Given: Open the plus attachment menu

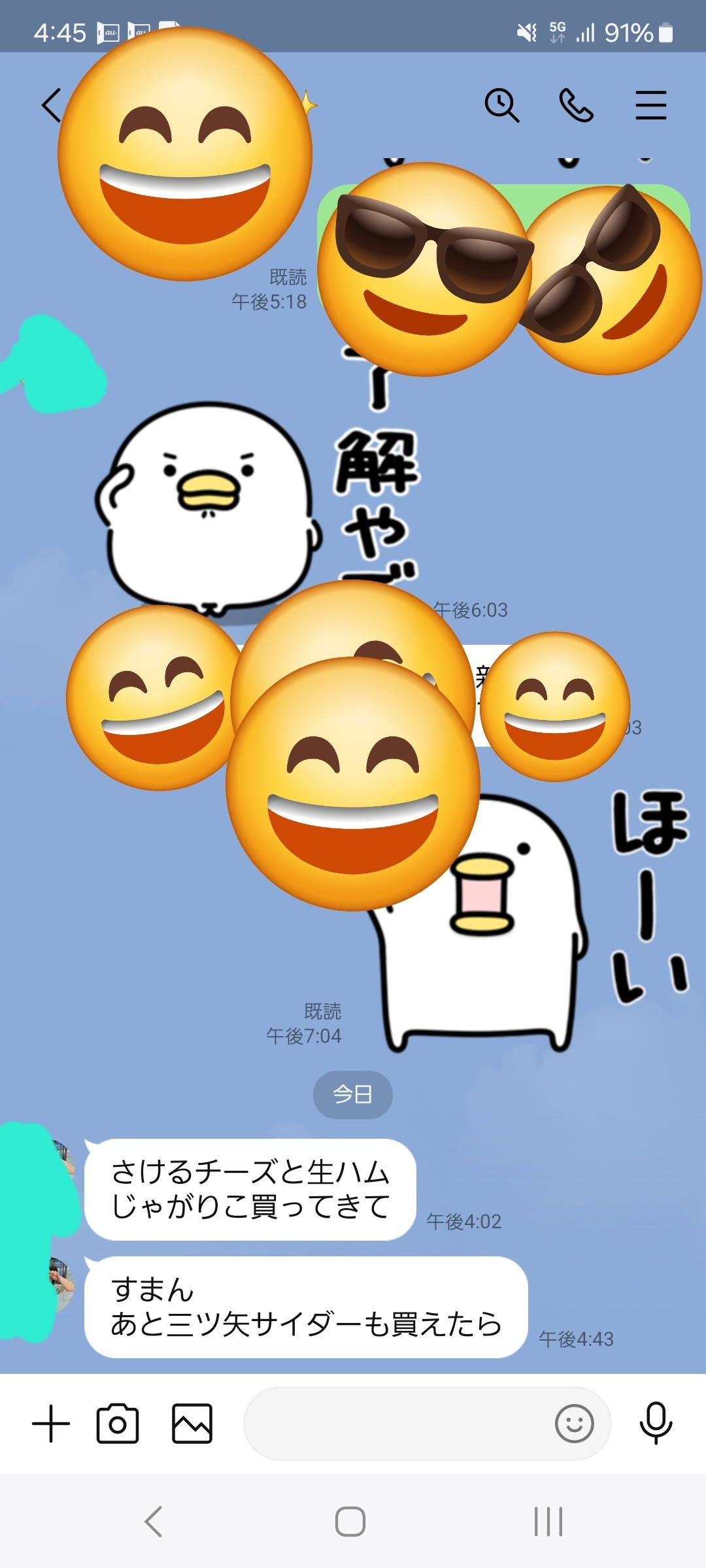Looking at the screenshot, I should pyautogui.click(x=51, y=1424).
